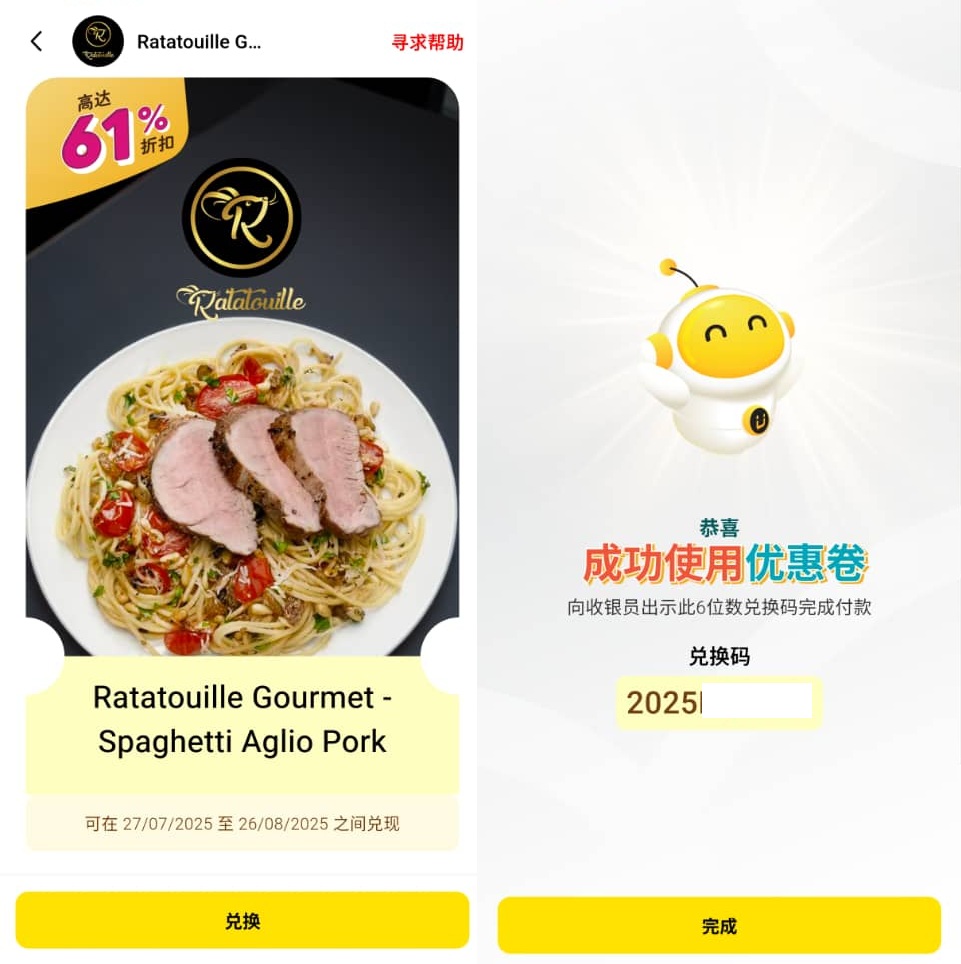Viewport: 961px width, 964px height.
Task: Tap the 寻求帮助 help link
Action: [x=427, y=42]
